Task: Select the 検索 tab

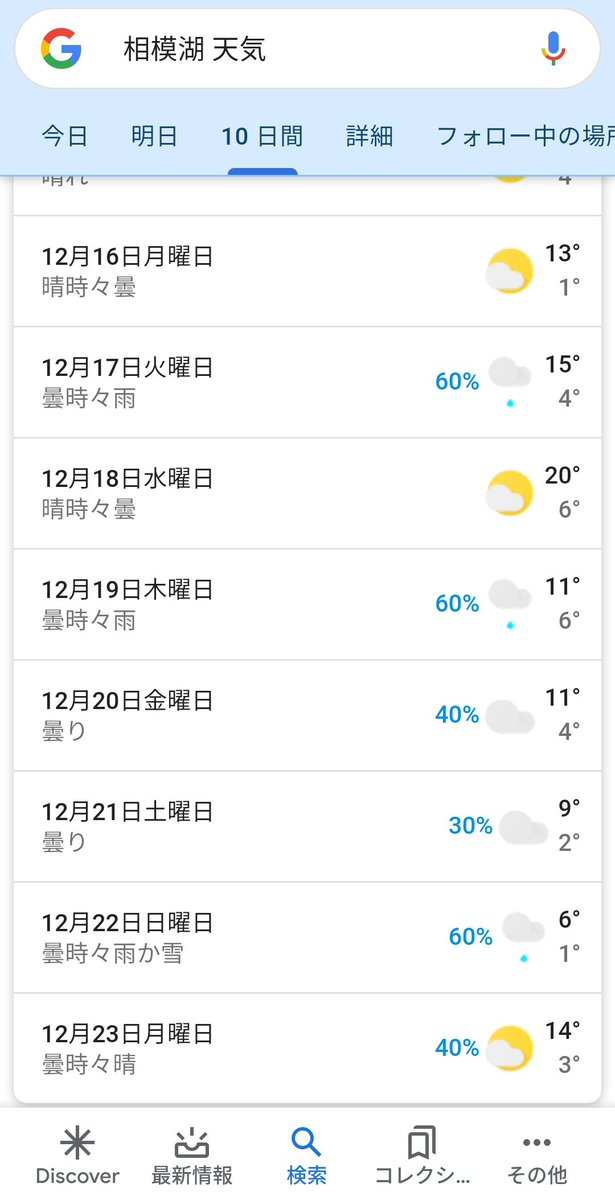Action: point(307,1155)
